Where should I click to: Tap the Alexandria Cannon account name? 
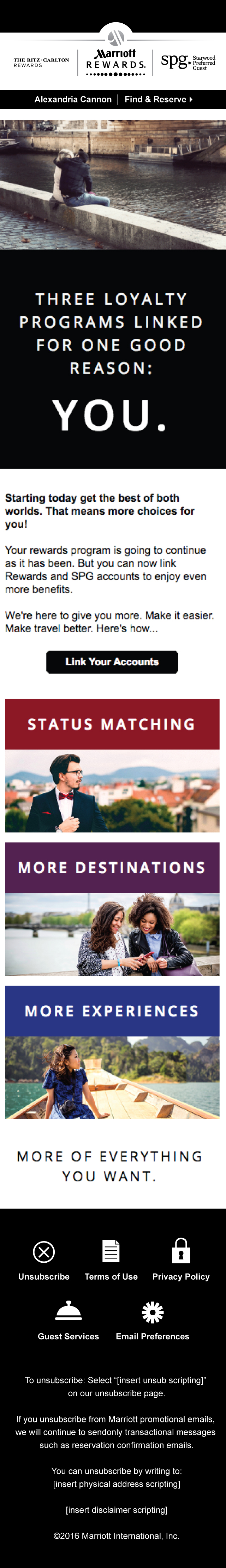[73, 99]
